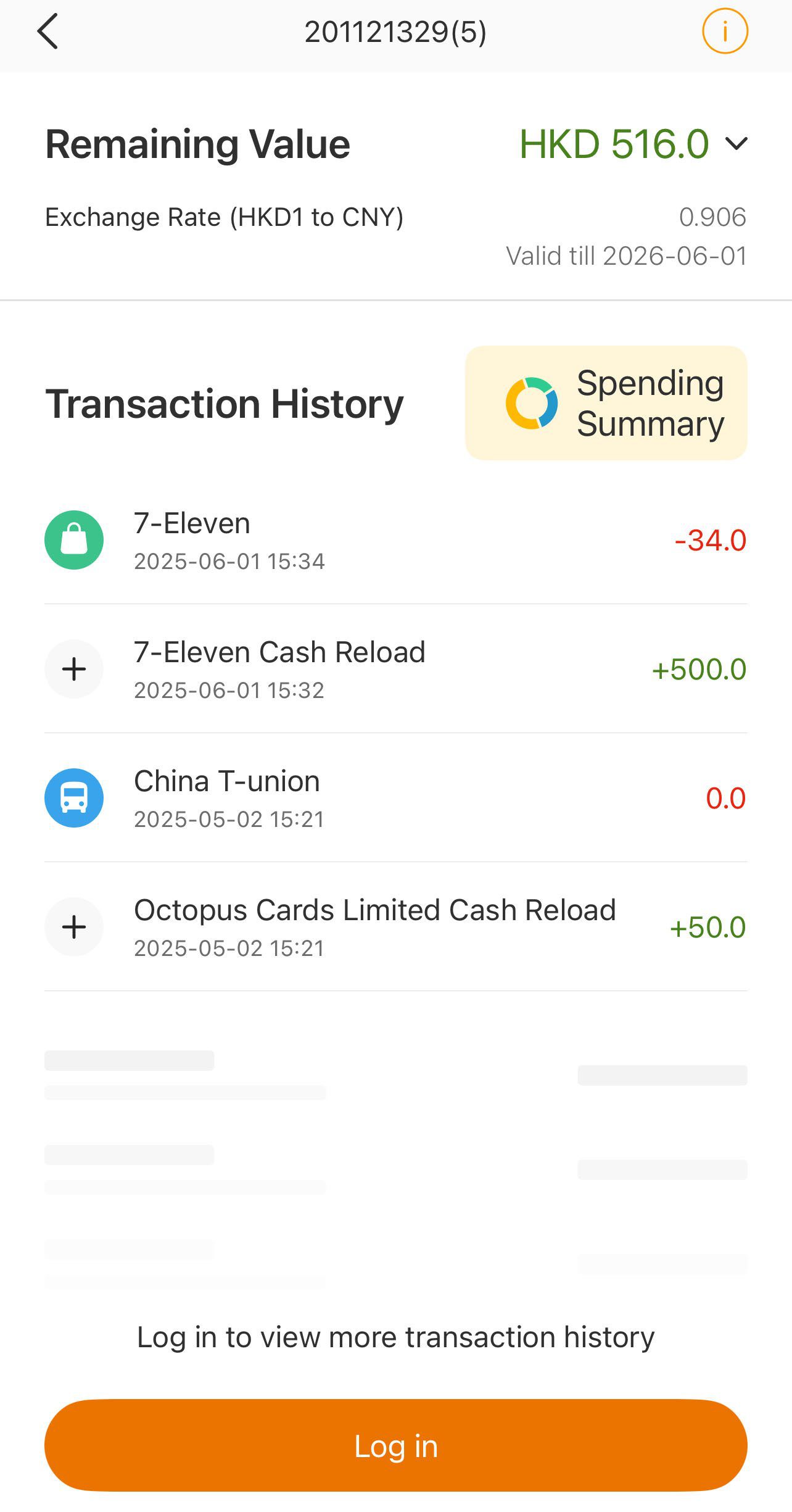The width and height of the screenshot is (792, 1512).
Task: View the 7-Eleven Cash Reload transaction
Action: tap(395, 669)
